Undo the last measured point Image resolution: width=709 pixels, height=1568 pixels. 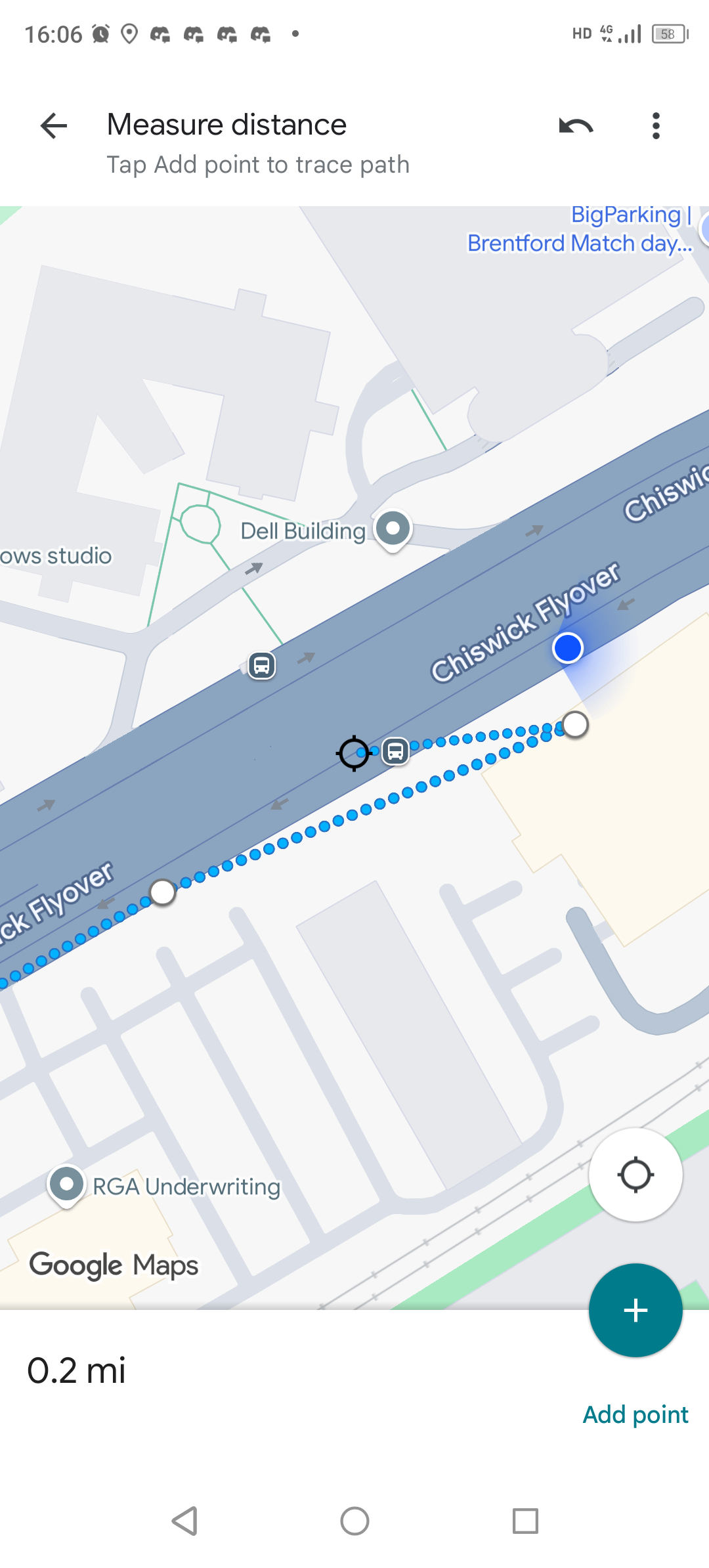[576, 125]
